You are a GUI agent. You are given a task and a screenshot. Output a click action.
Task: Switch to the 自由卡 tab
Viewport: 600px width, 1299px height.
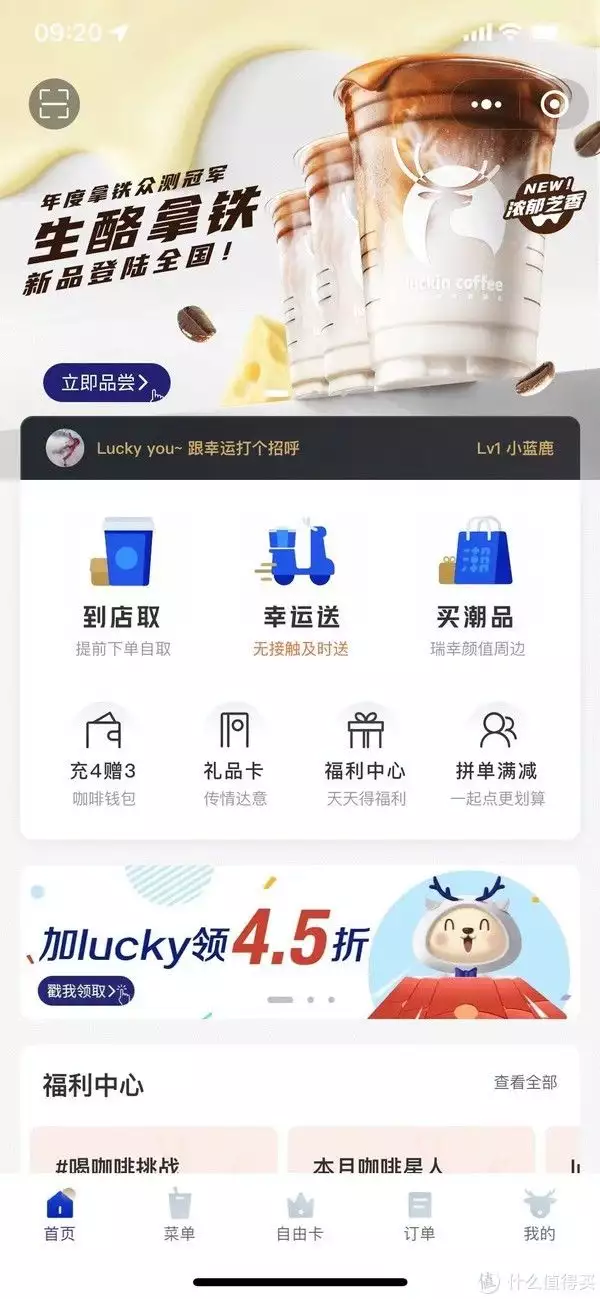coord(300,1215)
